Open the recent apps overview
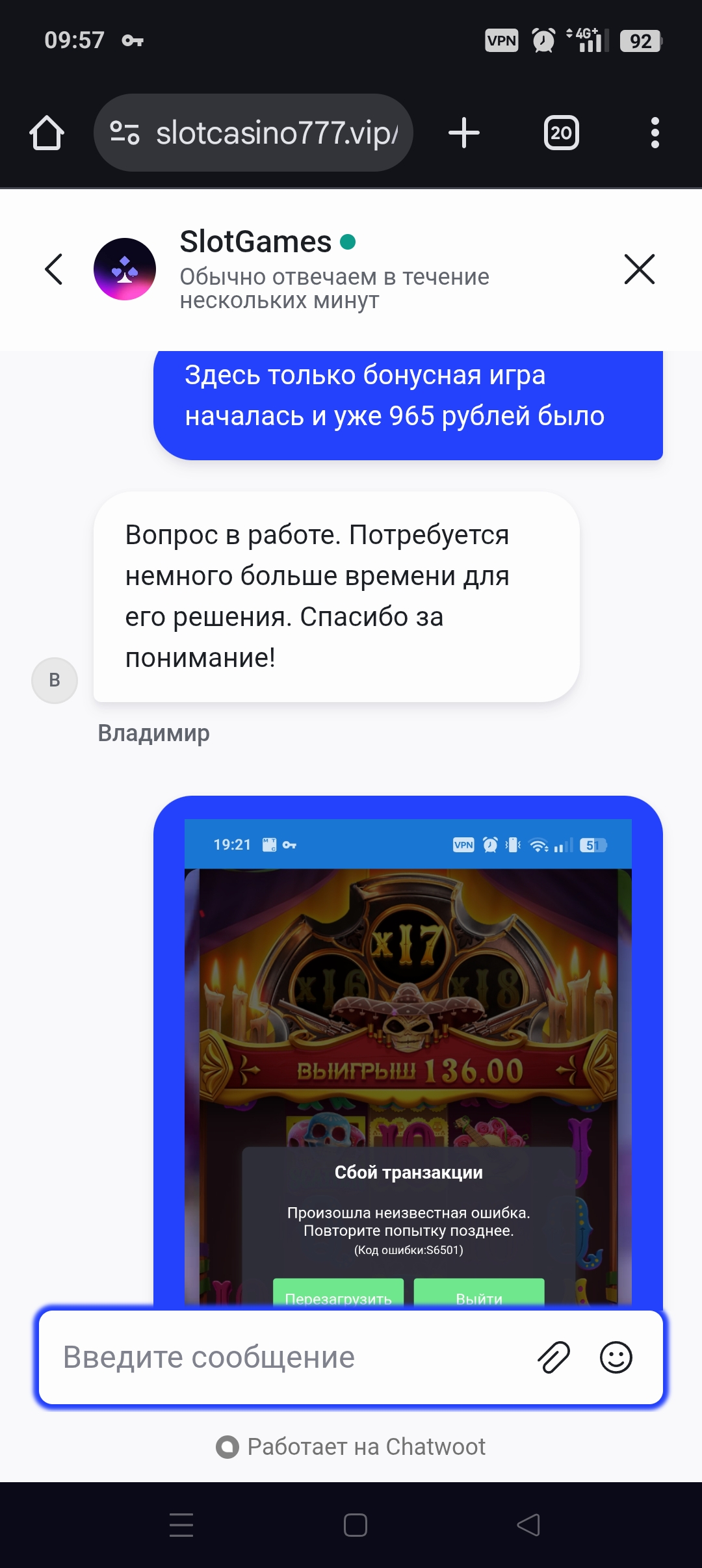 (x=181, y=1524)
